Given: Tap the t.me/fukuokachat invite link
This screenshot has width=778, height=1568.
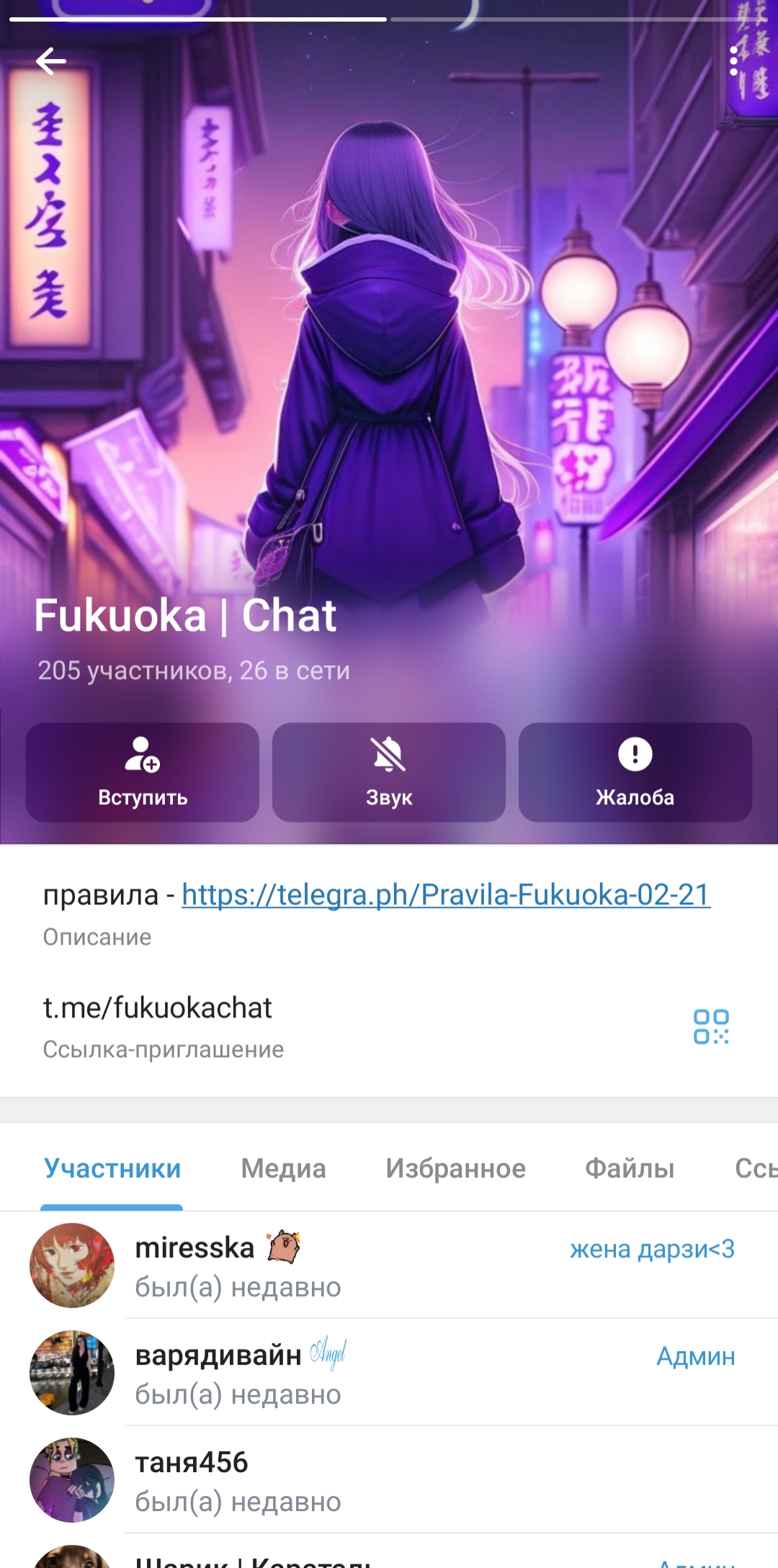Looking at the screenshot, I should tap(158, 1007).
